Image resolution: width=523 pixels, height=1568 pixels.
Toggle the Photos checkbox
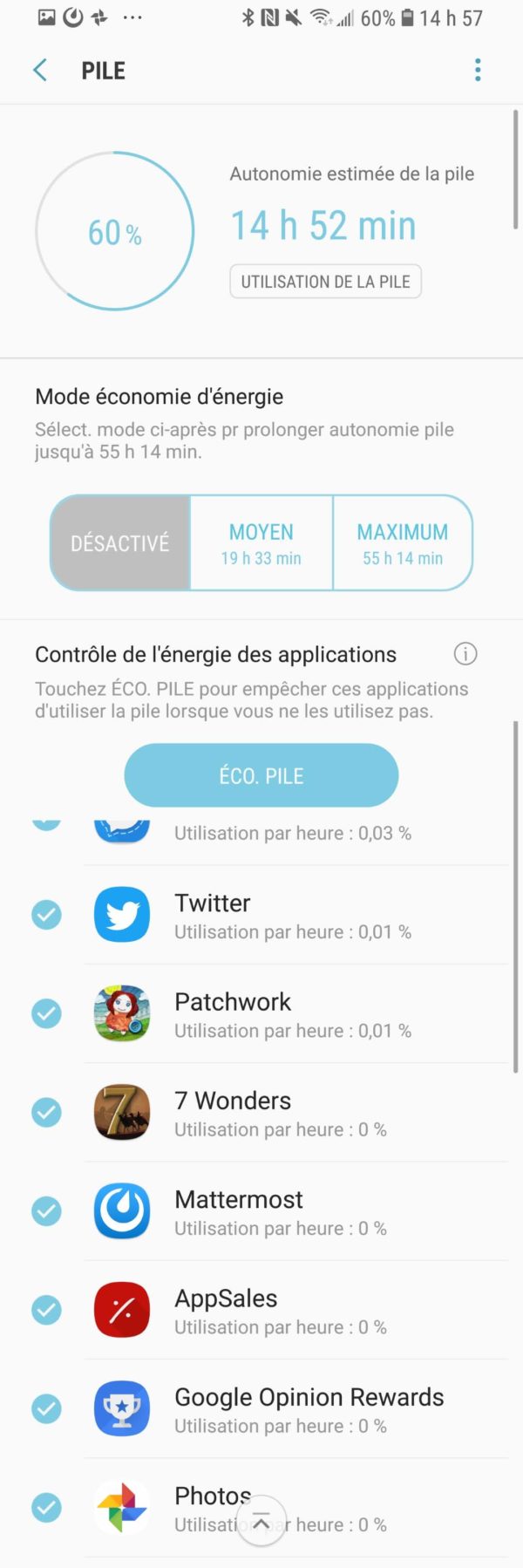[47, 1507]
